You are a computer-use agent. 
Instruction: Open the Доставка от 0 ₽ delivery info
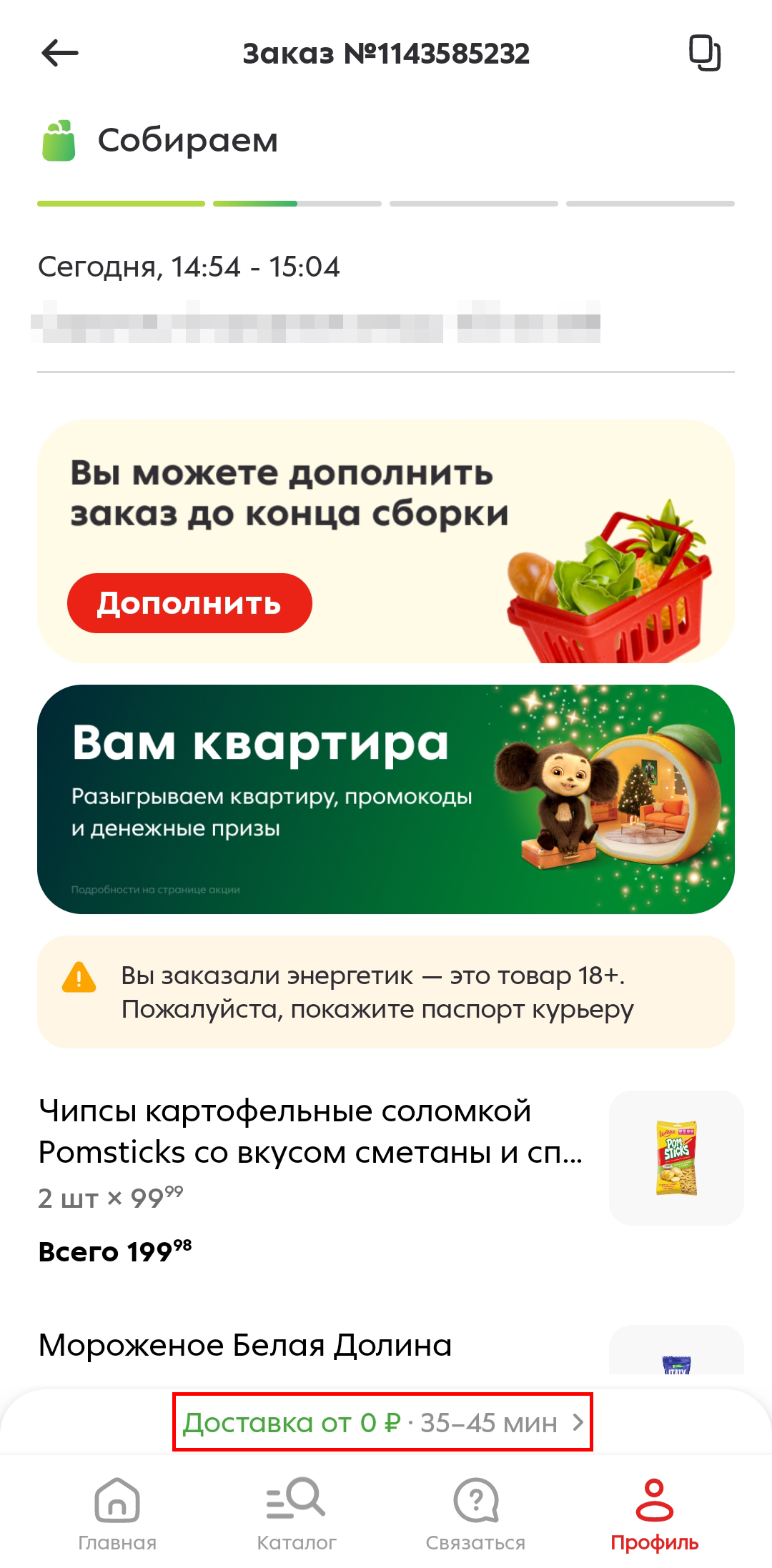click(x=382, y=1422)
